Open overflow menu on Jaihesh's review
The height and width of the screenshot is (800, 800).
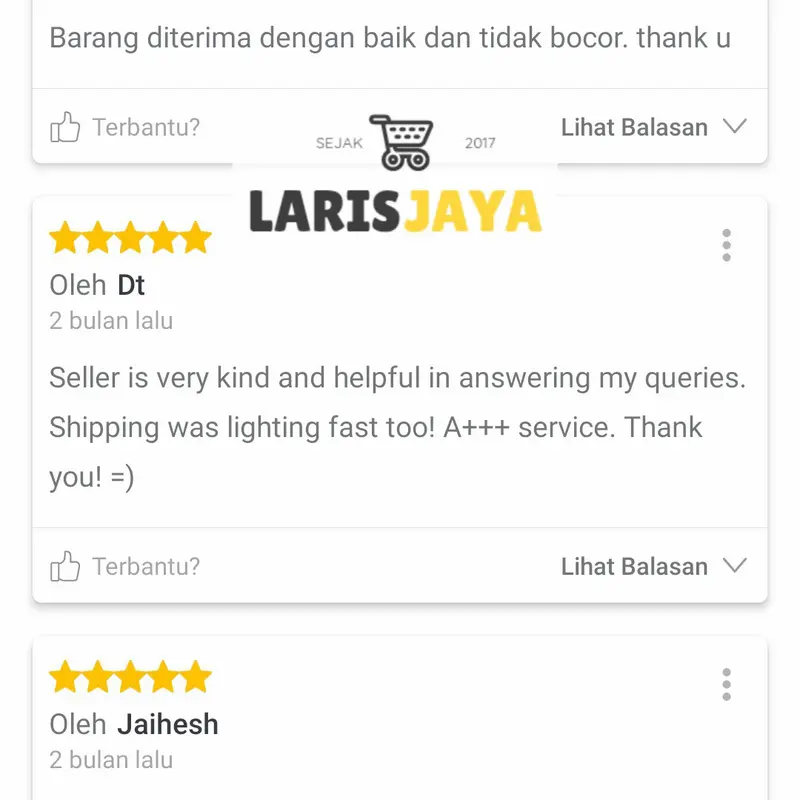click(x=726, y=684)
